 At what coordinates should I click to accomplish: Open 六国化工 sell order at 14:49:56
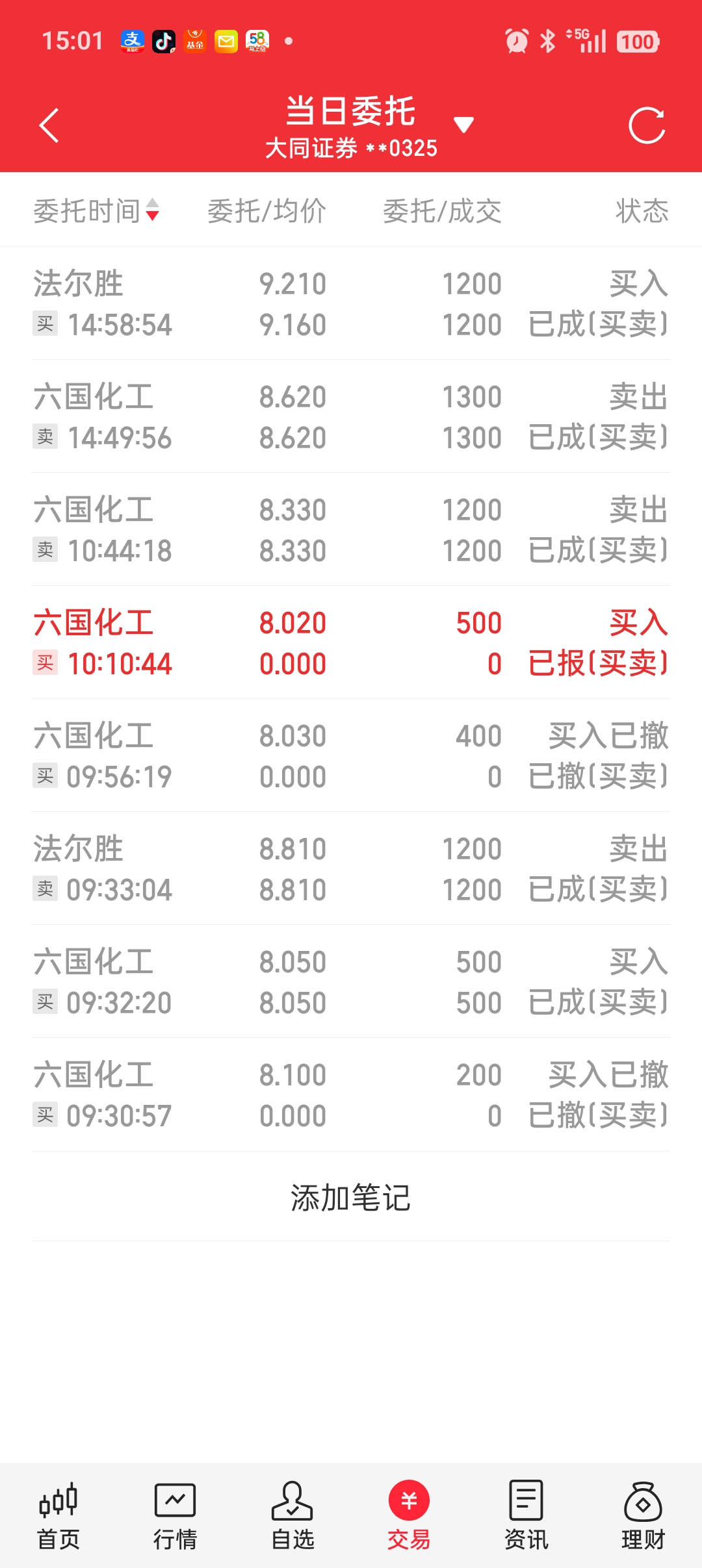[351, 417]
